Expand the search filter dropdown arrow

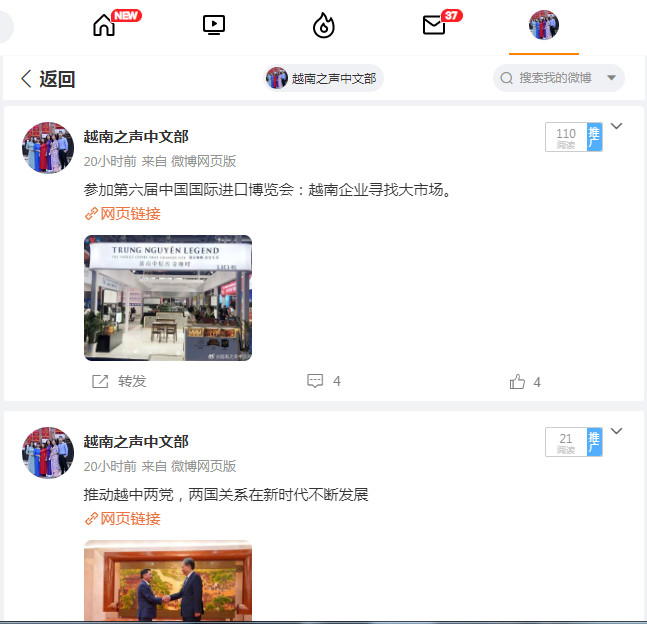611,78
